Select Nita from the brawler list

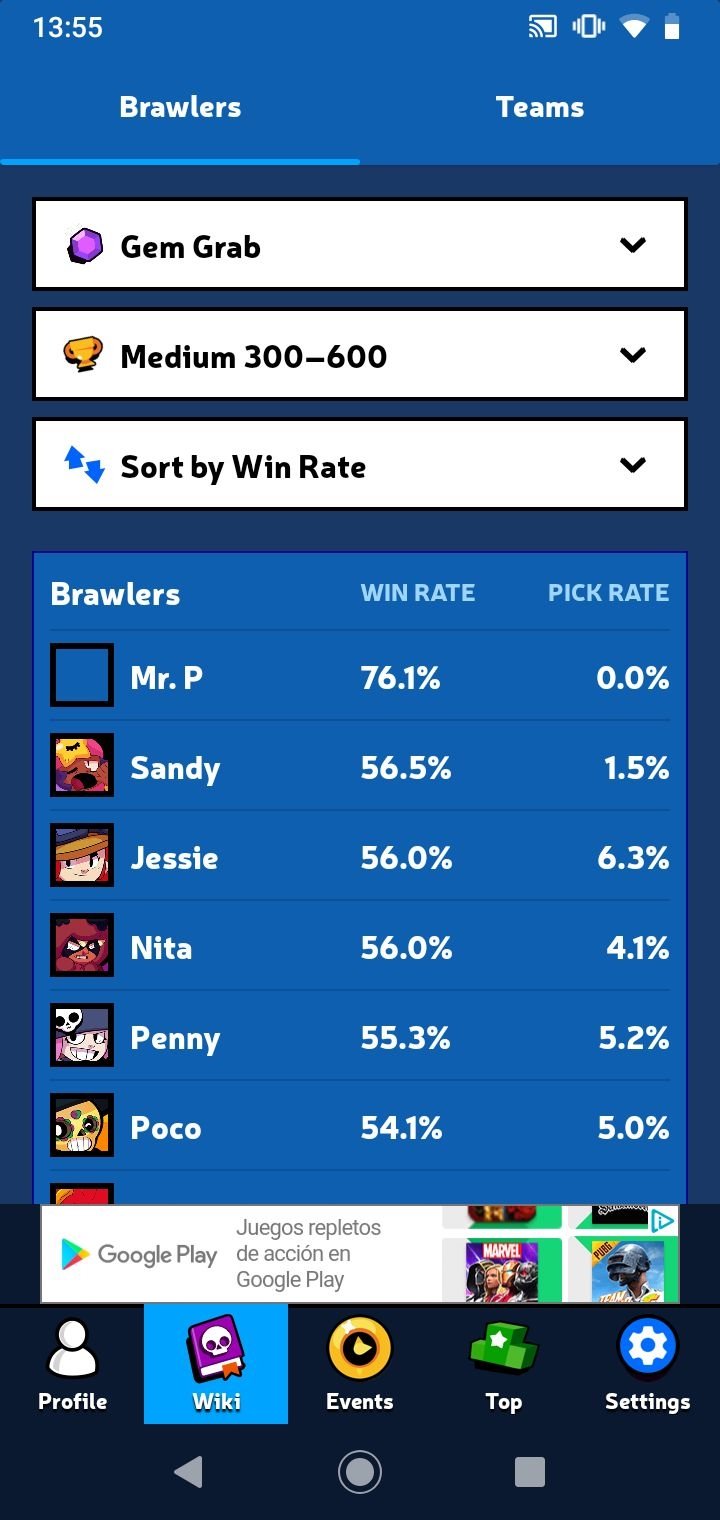coord(360,946)
